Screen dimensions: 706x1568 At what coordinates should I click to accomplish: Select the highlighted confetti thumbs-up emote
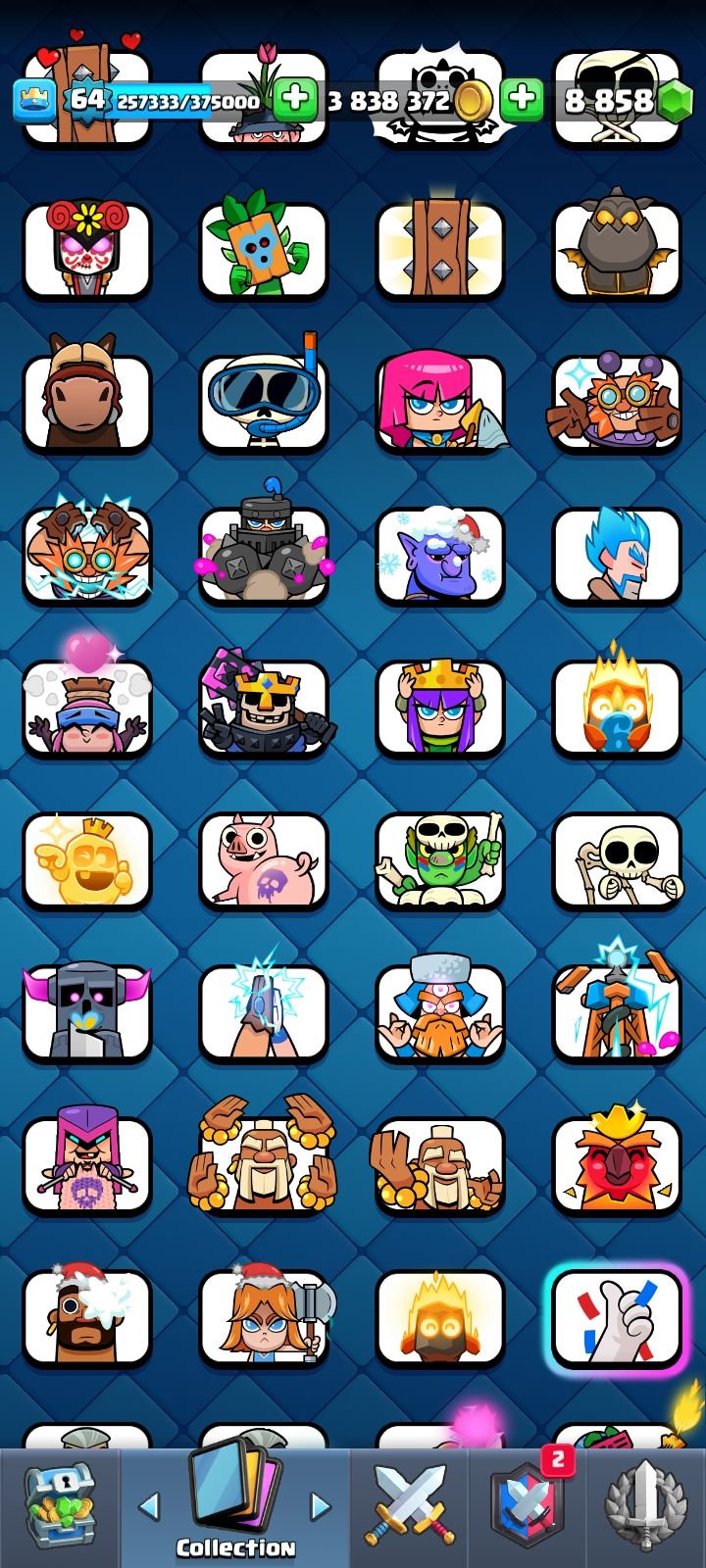click(x=617, y=1318)
